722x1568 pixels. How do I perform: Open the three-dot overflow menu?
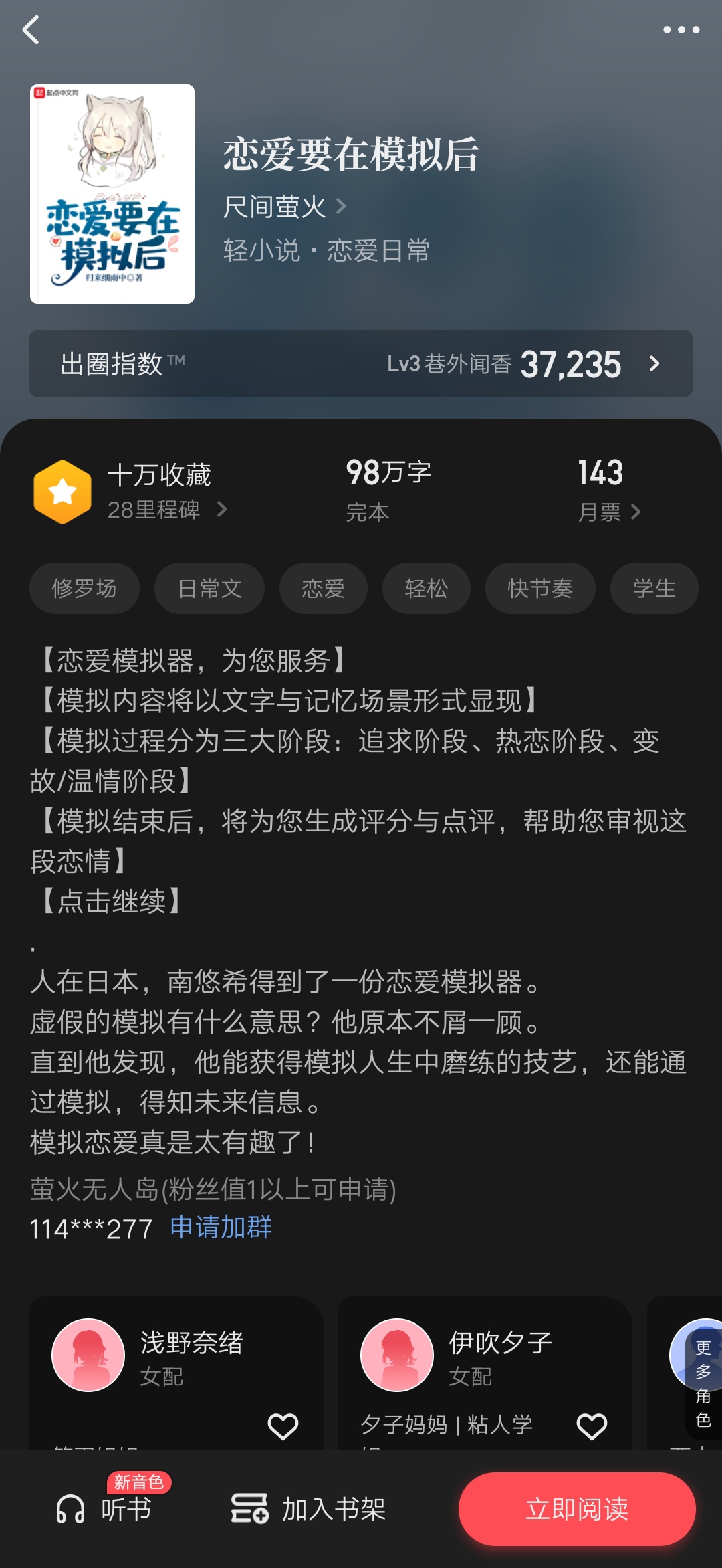click(x=681, y=30)
